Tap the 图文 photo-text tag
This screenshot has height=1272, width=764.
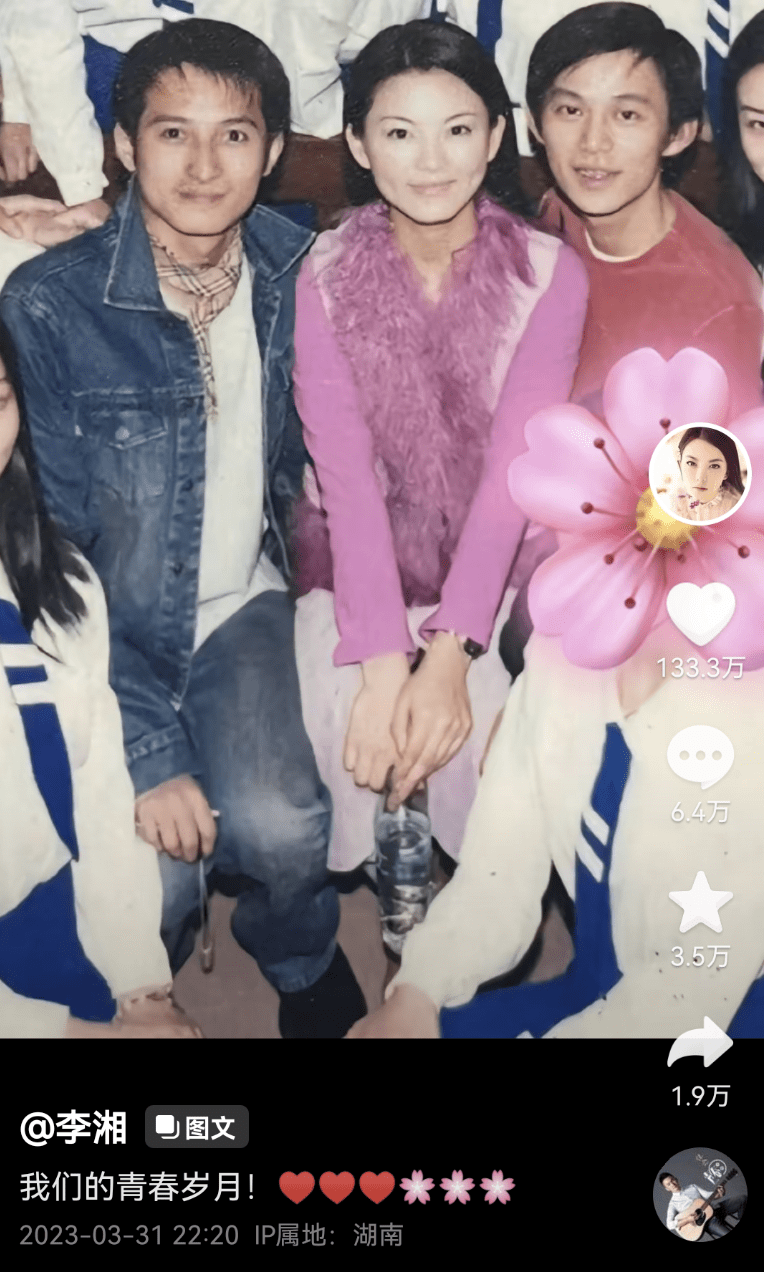coord(197,1127)
